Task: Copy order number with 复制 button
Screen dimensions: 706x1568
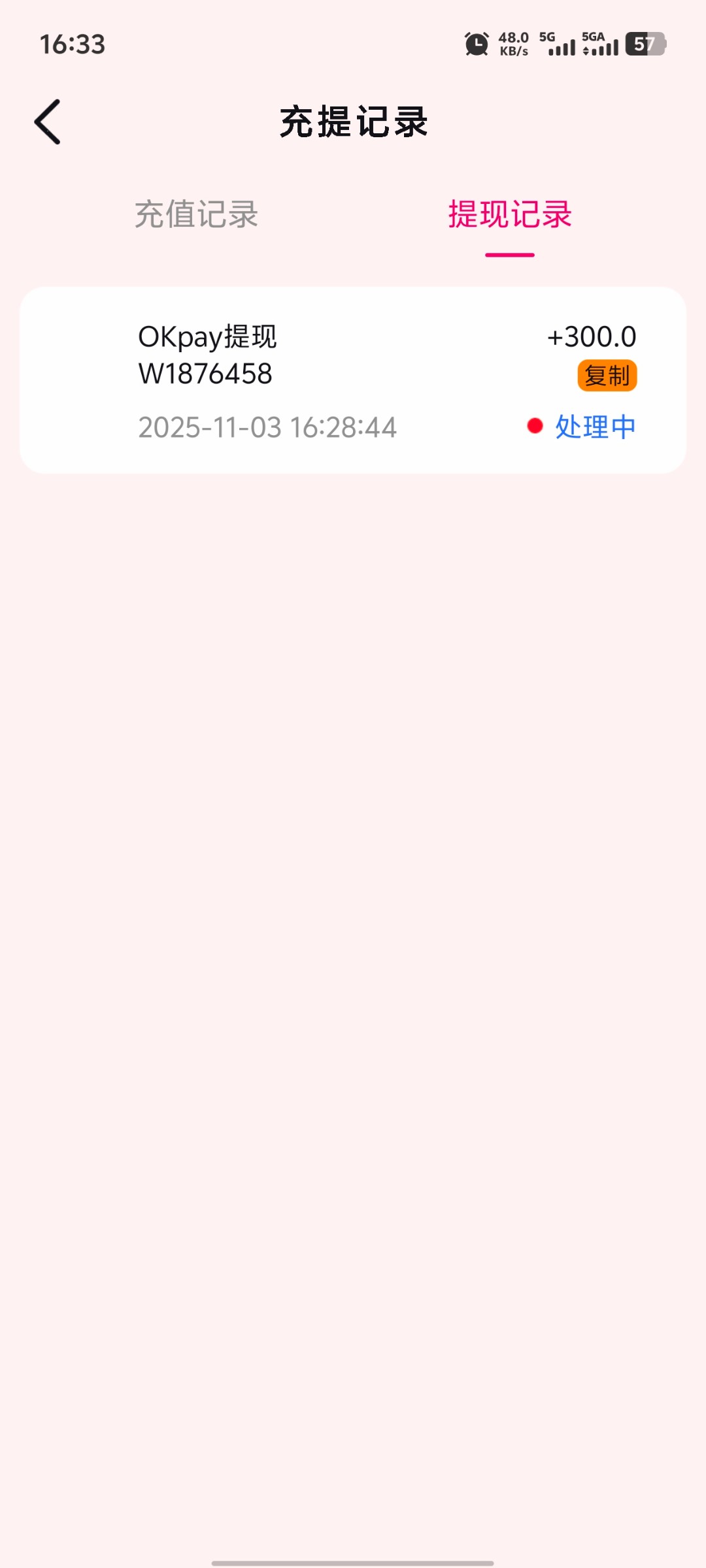Action: click(607, 376)
